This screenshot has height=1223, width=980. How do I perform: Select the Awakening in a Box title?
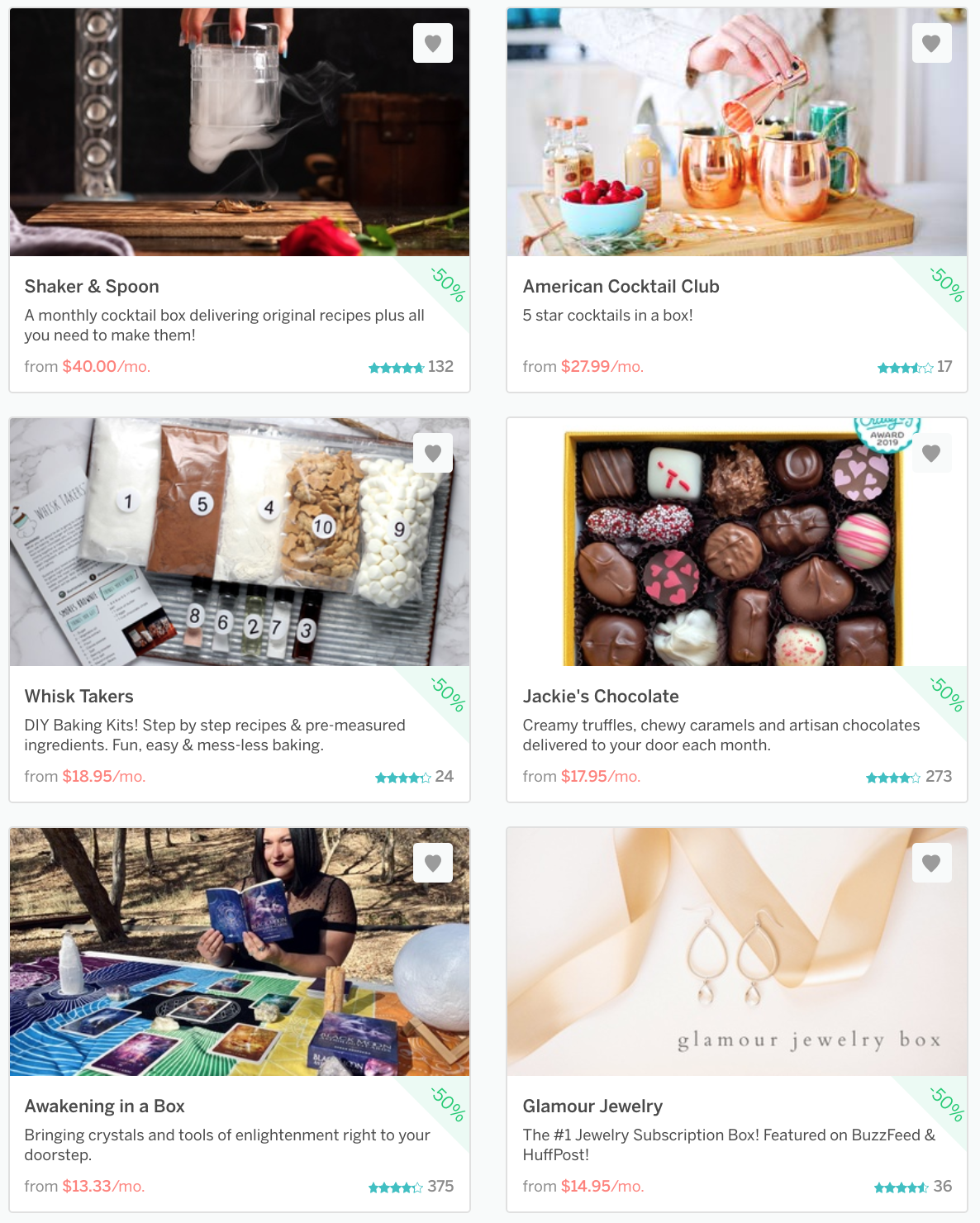[x=104, y=1106]
